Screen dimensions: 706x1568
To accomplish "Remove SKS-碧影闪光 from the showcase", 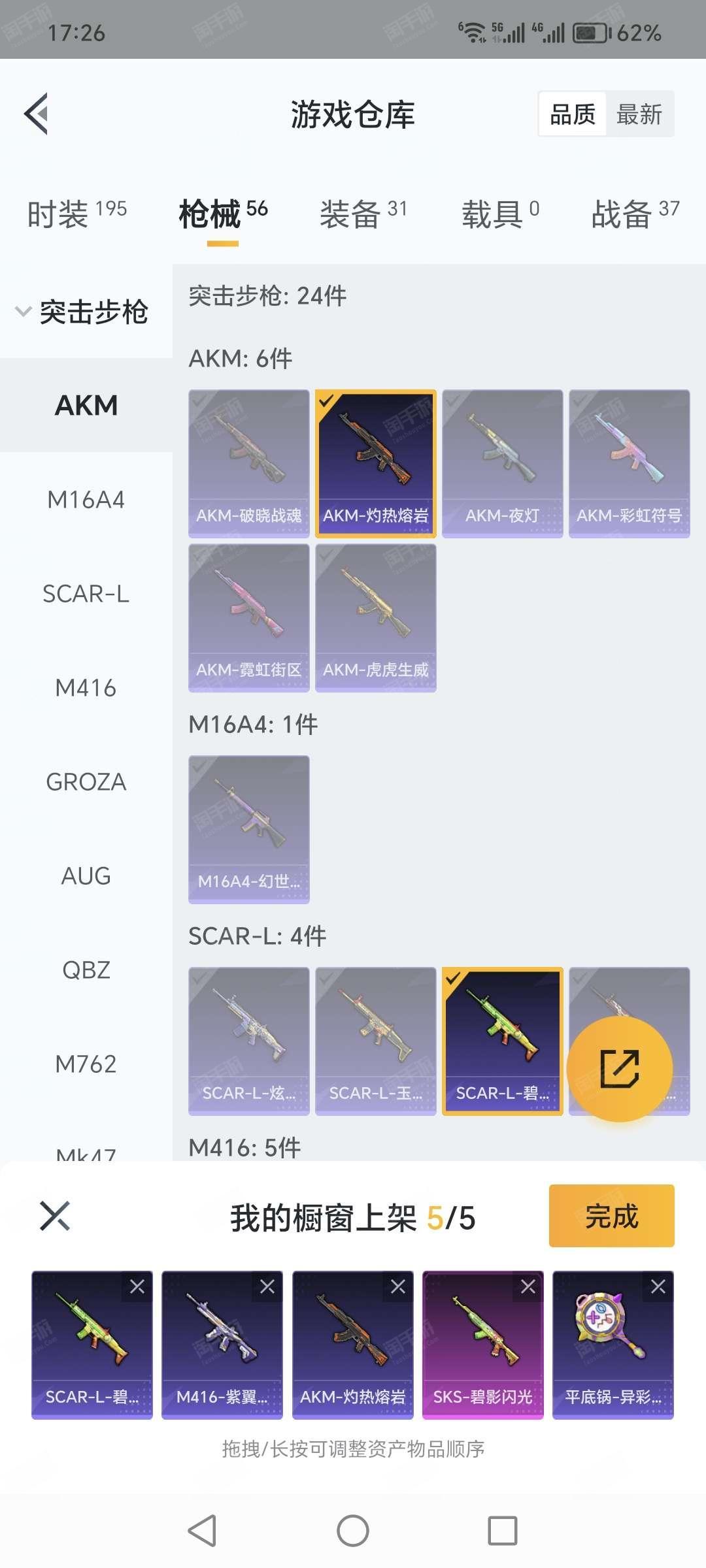I will 528,1287.
